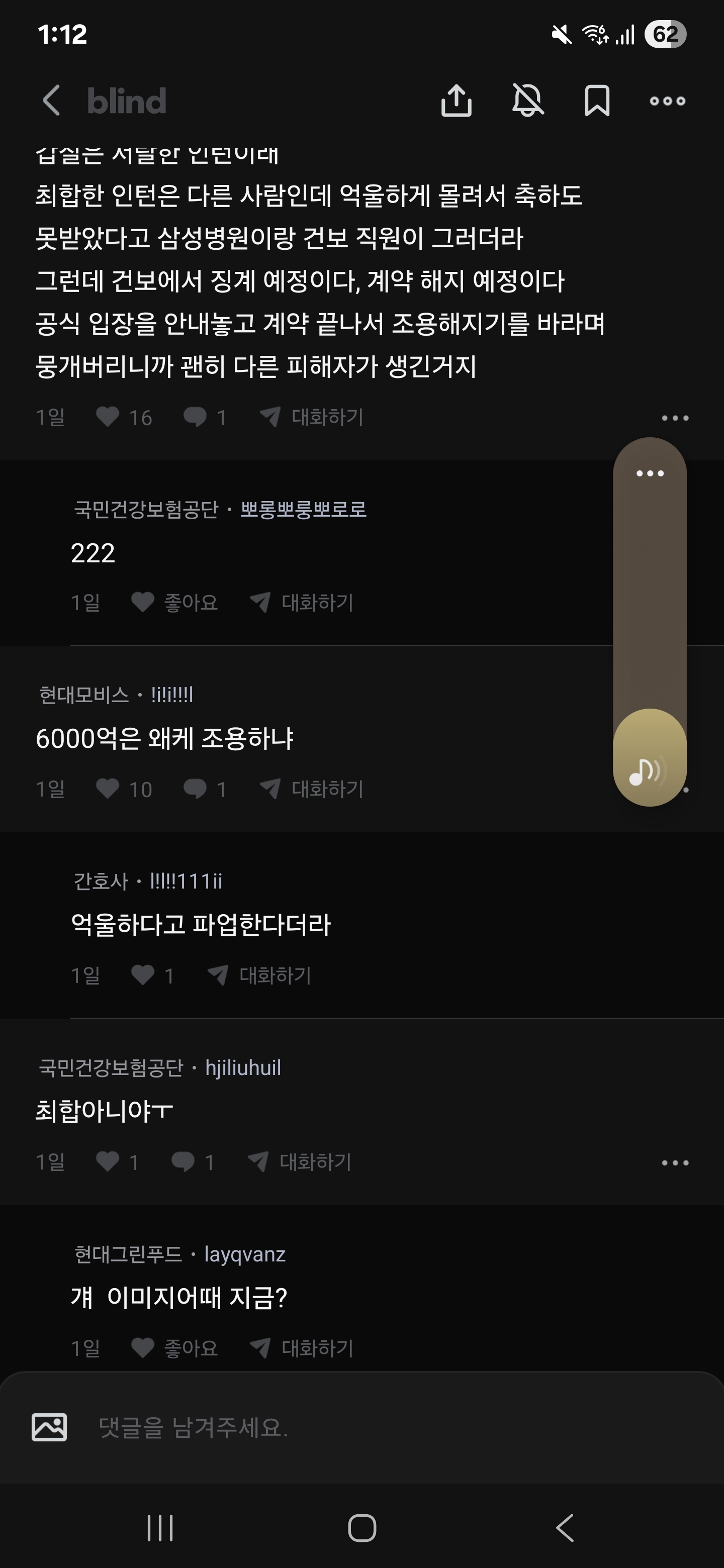Image resolution: width=724 pixels, height=1568 pixels.
Task: Expand the volume panel's three-dot menu
Action: (650, 473)
